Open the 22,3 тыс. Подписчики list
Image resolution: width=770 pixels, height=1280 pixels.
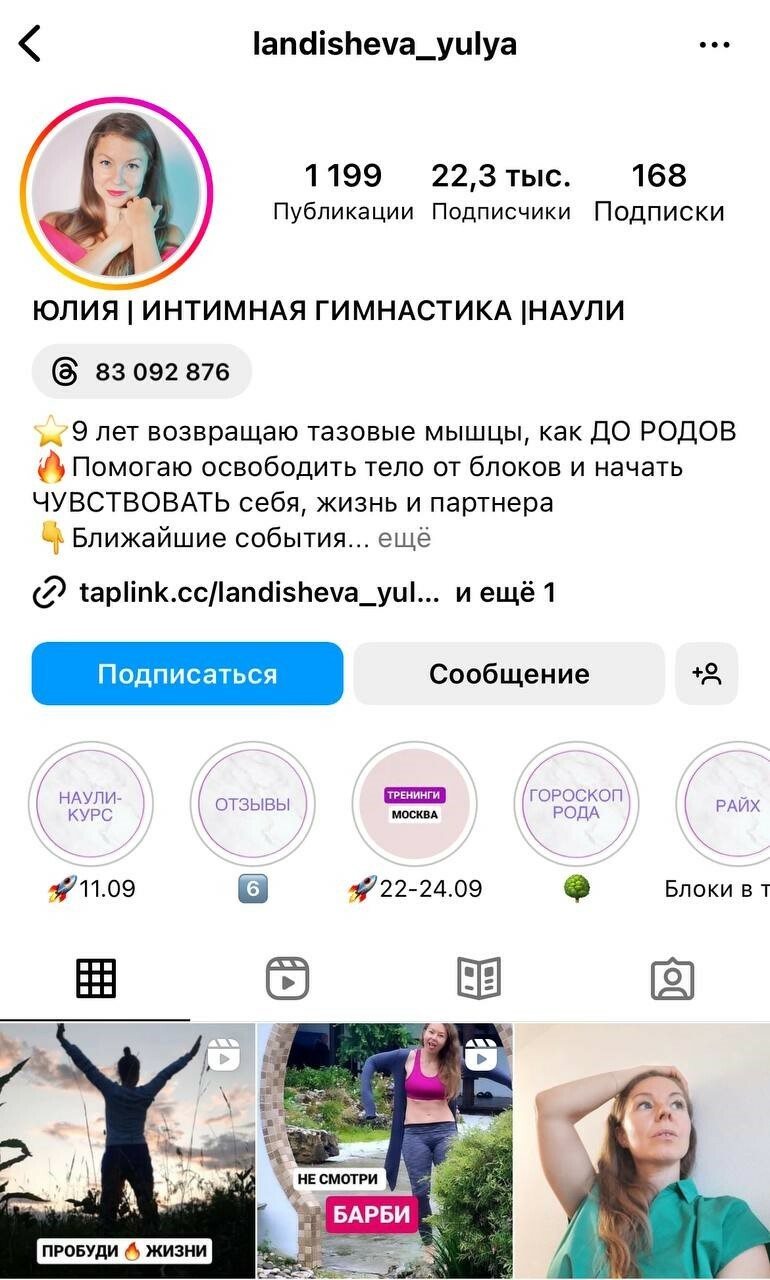(x=501, y=192)
